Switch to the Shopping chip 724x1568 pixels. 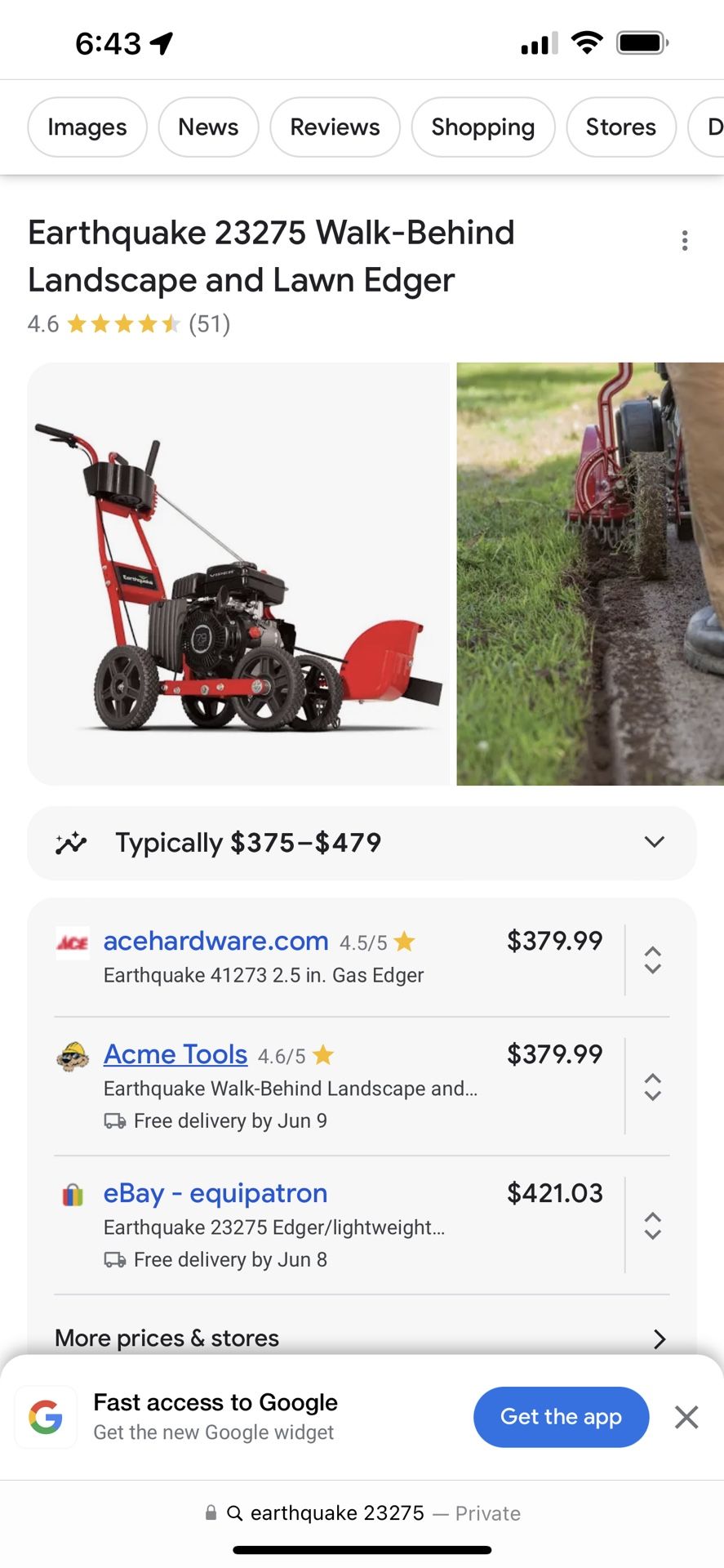coord(483,127)
